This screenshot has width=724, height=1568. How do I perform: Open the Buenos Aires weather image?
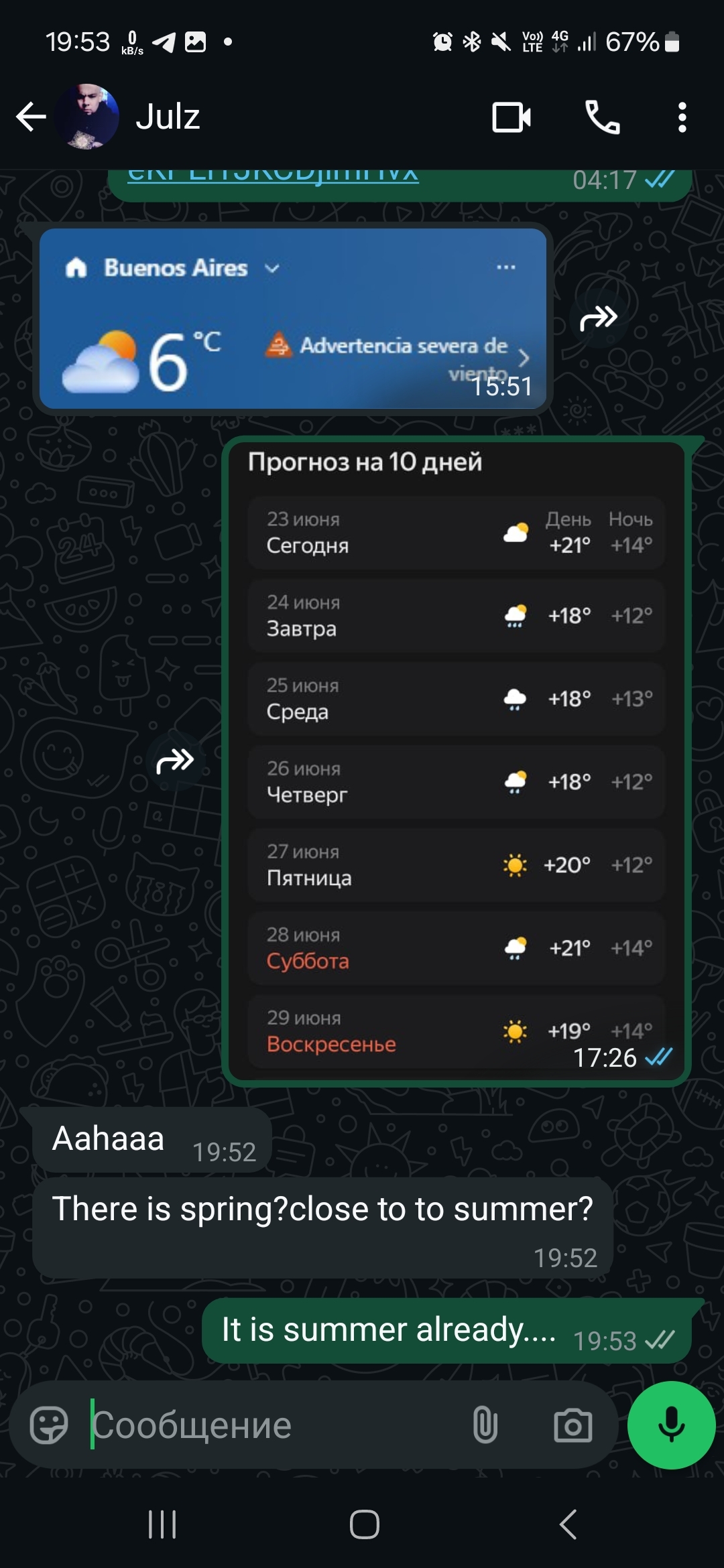[293, 319]
